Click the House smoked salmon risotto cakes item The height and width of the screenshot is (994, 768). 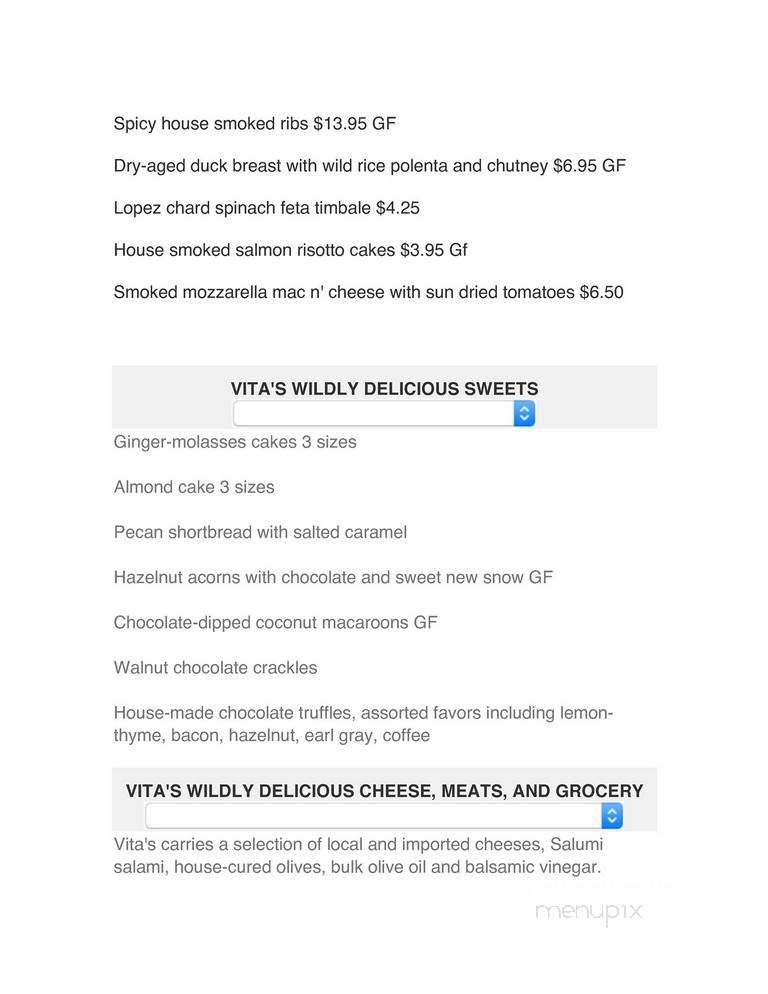(x=290, y=250)
